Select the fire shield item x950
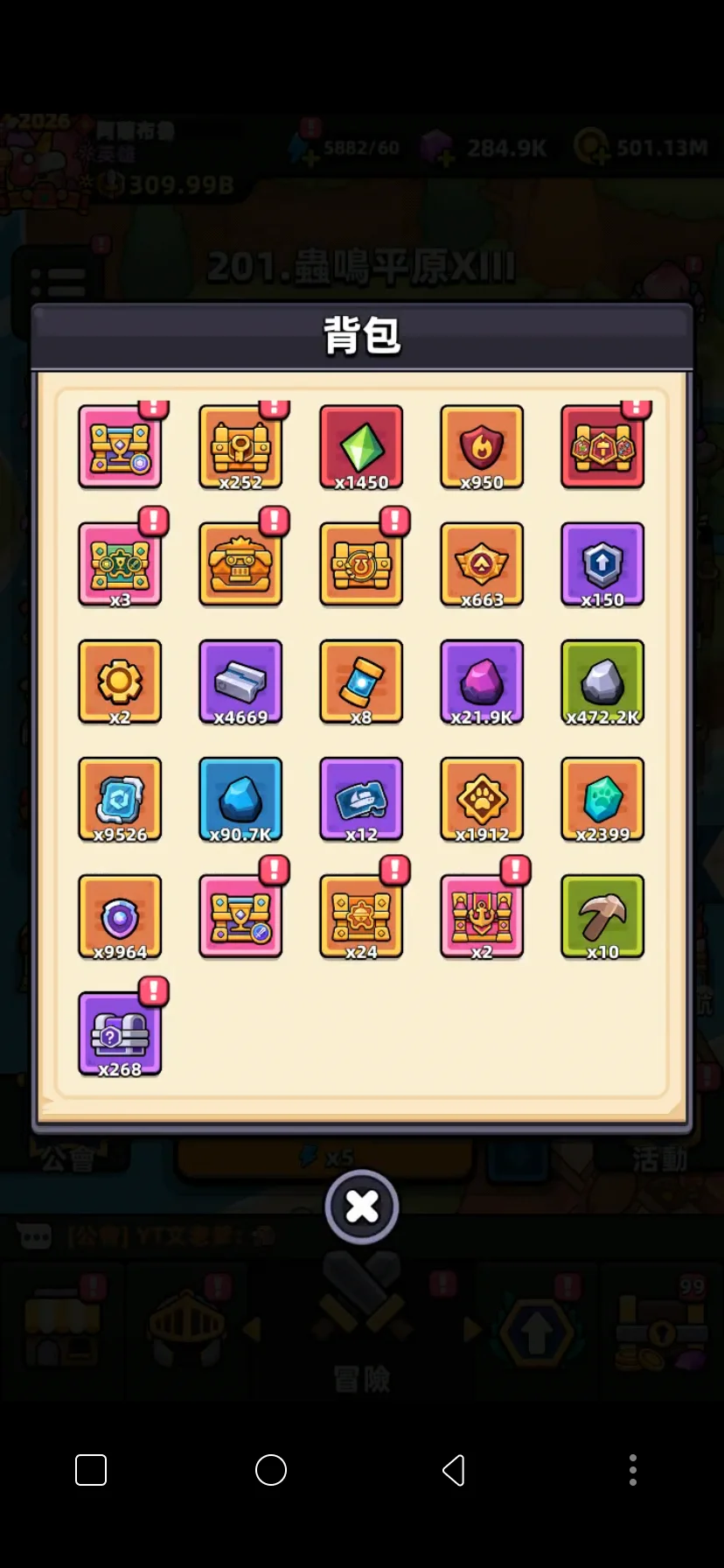 click(482, 446)
